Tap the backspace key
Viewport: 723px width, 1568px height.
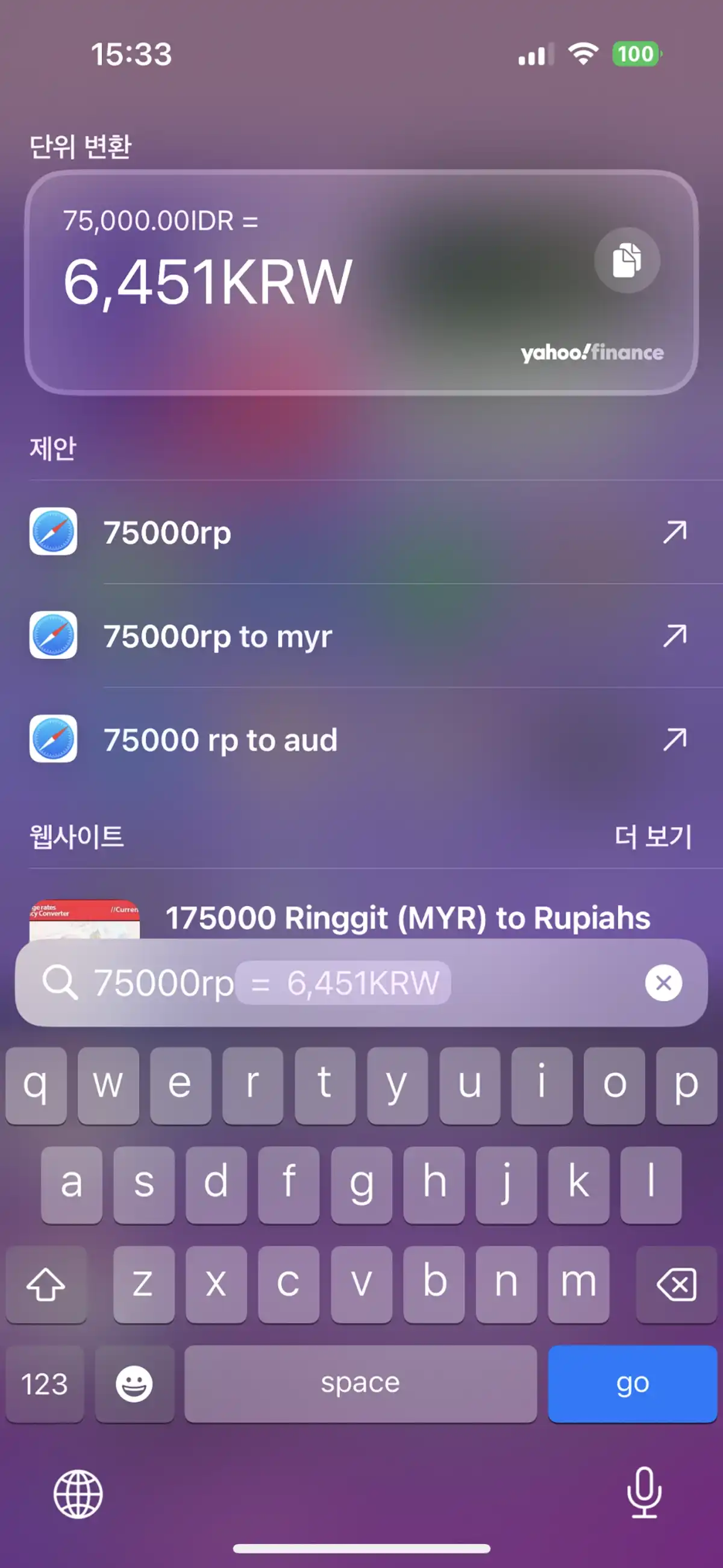[676, 1283]
